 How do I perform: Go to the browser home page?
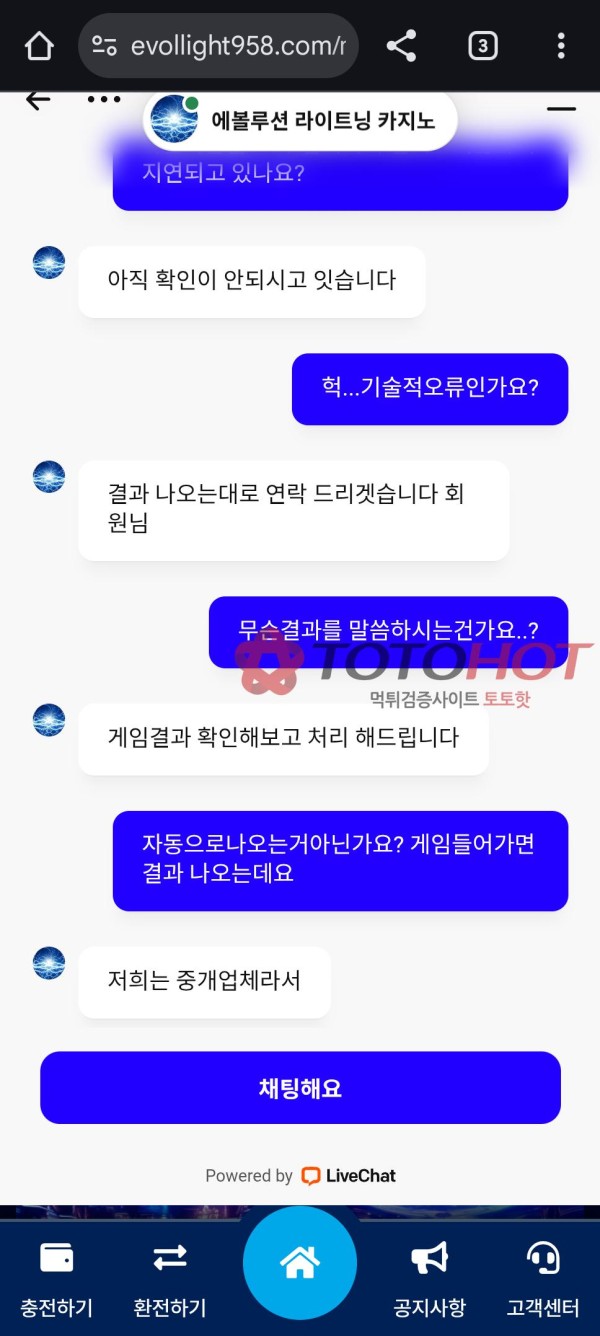pyautogui.click(x=39, y=46)
